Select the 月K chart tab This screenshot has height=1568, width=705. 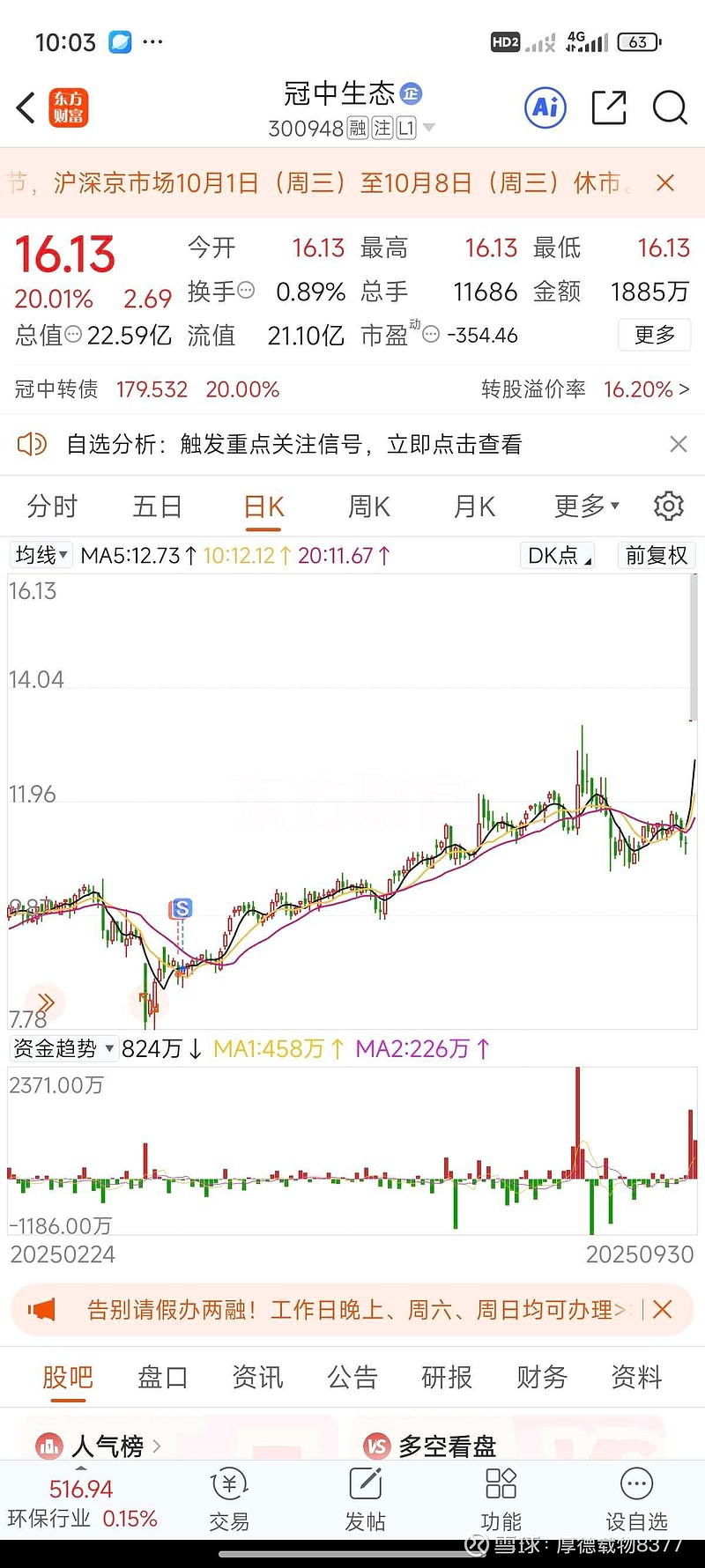click(x=474, y=507)
